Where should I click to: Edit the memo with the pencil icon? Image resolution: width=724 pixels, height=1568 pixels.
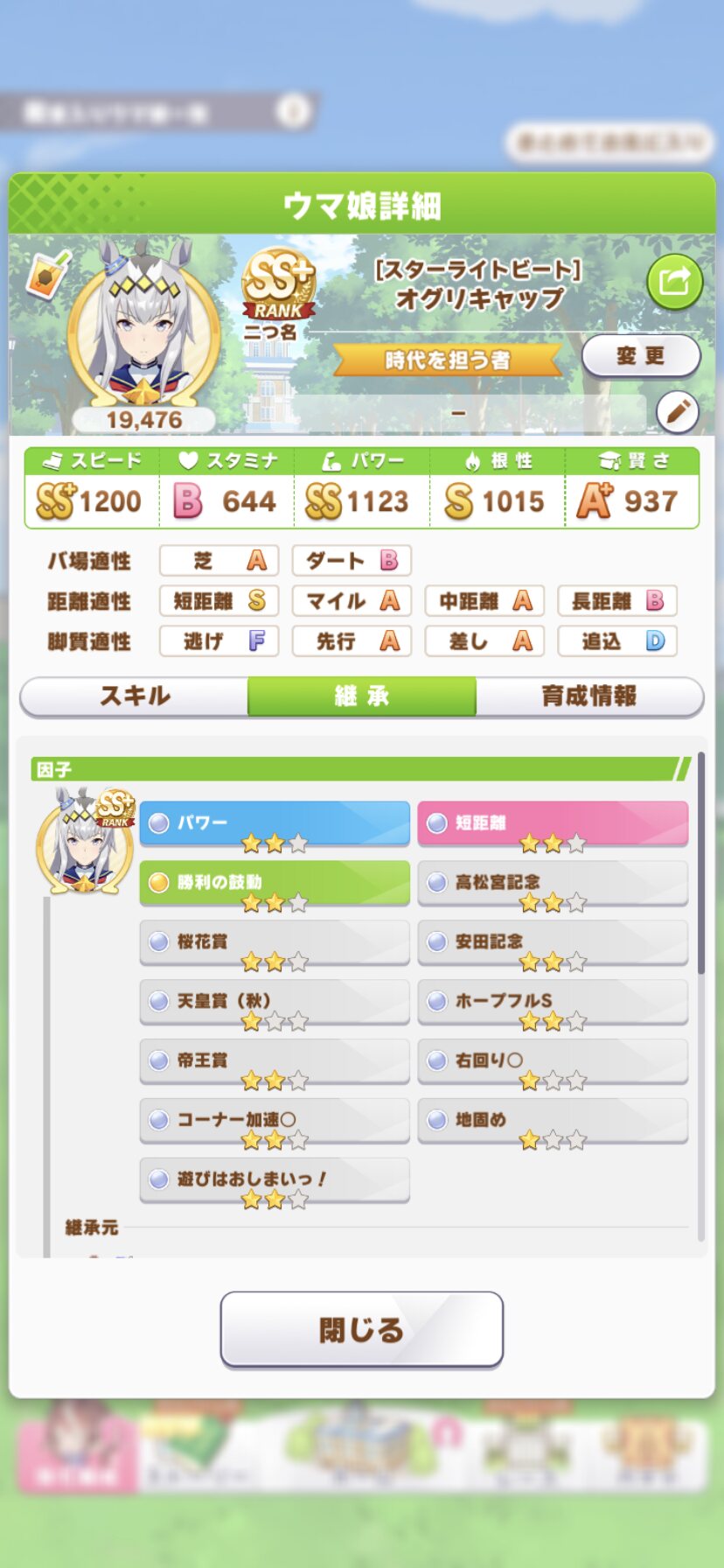coord(678,411)
